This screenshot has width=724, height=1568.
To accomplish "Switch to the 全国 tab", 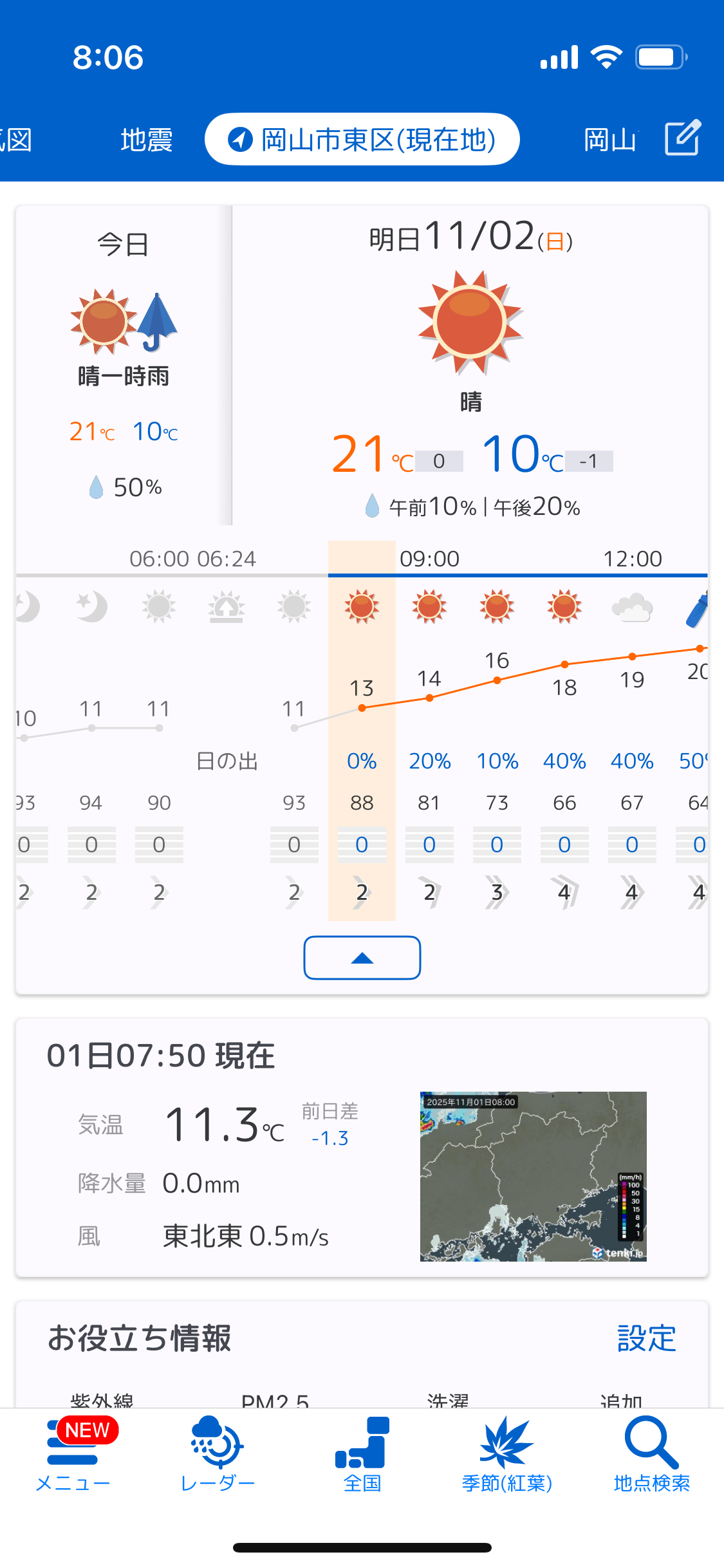I will [362, 1455].
